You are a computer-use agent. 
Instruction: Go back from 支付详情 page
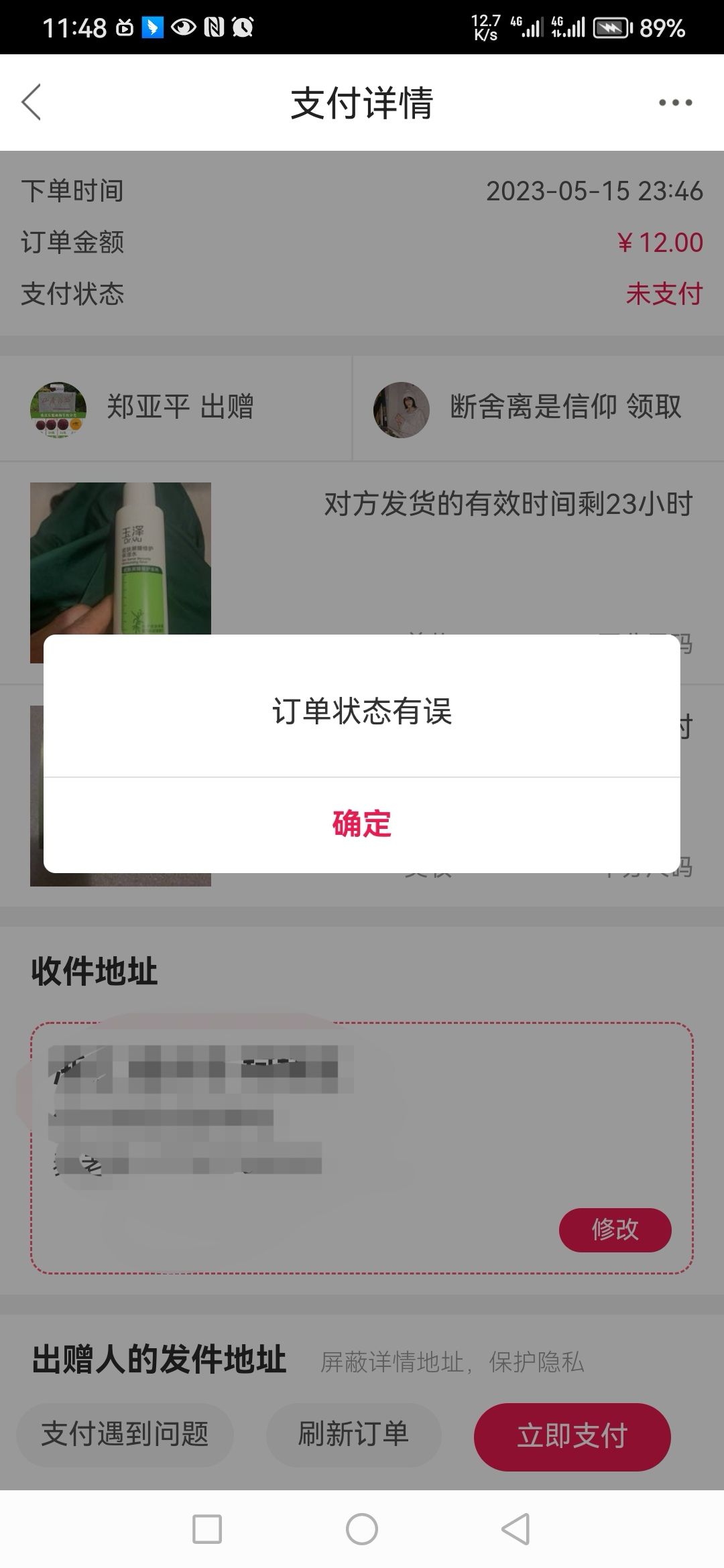[x=32, y=103]
